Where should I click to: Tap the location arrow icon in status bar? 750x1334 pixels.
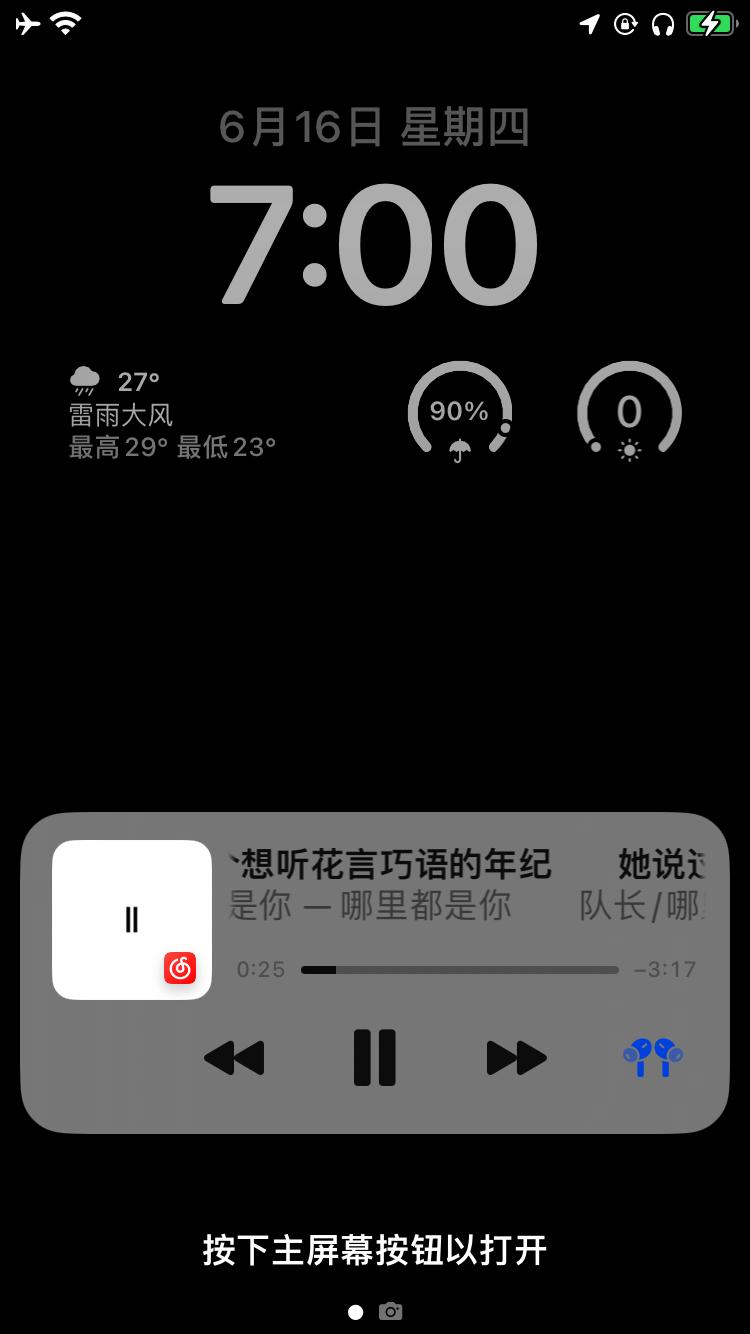(590, 22)
